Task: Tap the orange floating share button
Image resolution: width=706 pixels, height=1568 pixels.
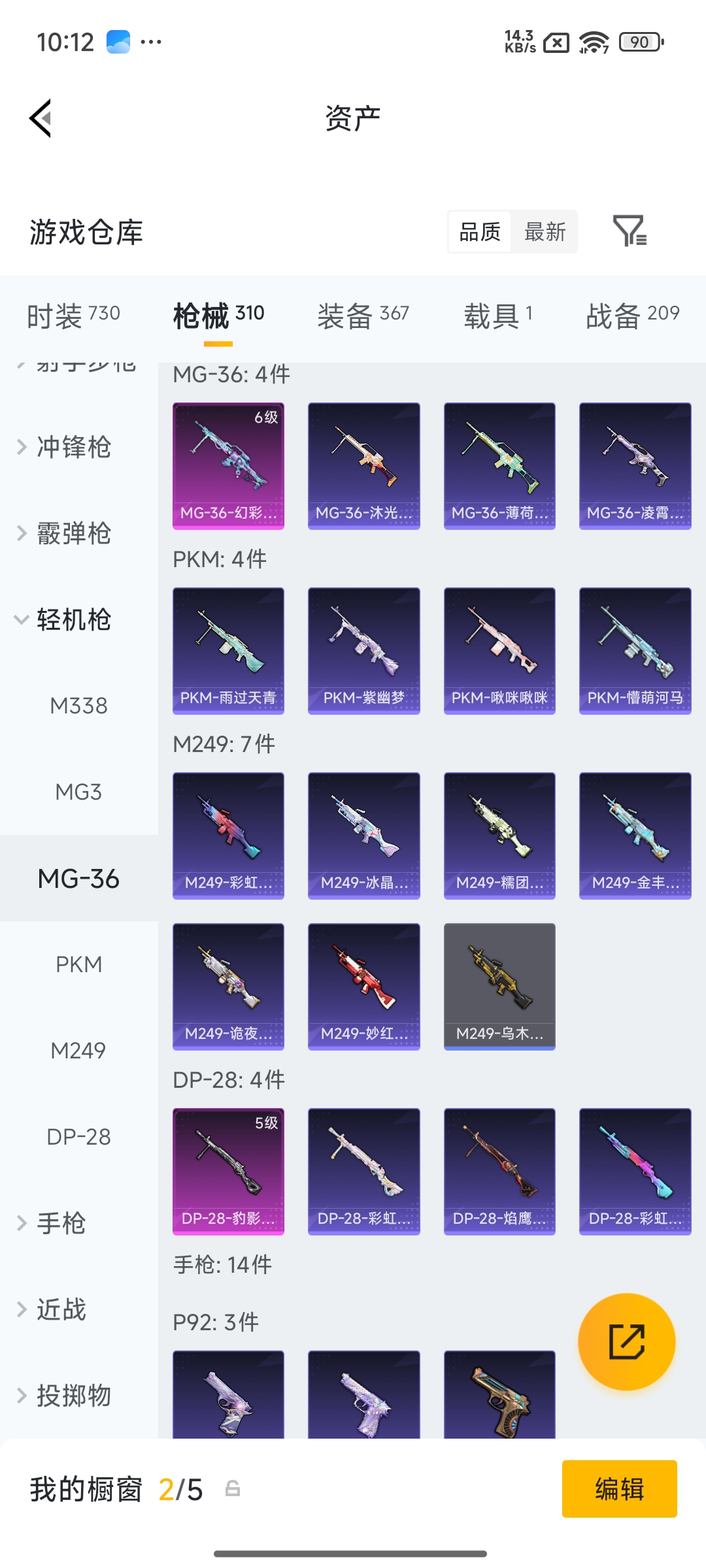Action: pyautogui.click(x=626, y=1342)
